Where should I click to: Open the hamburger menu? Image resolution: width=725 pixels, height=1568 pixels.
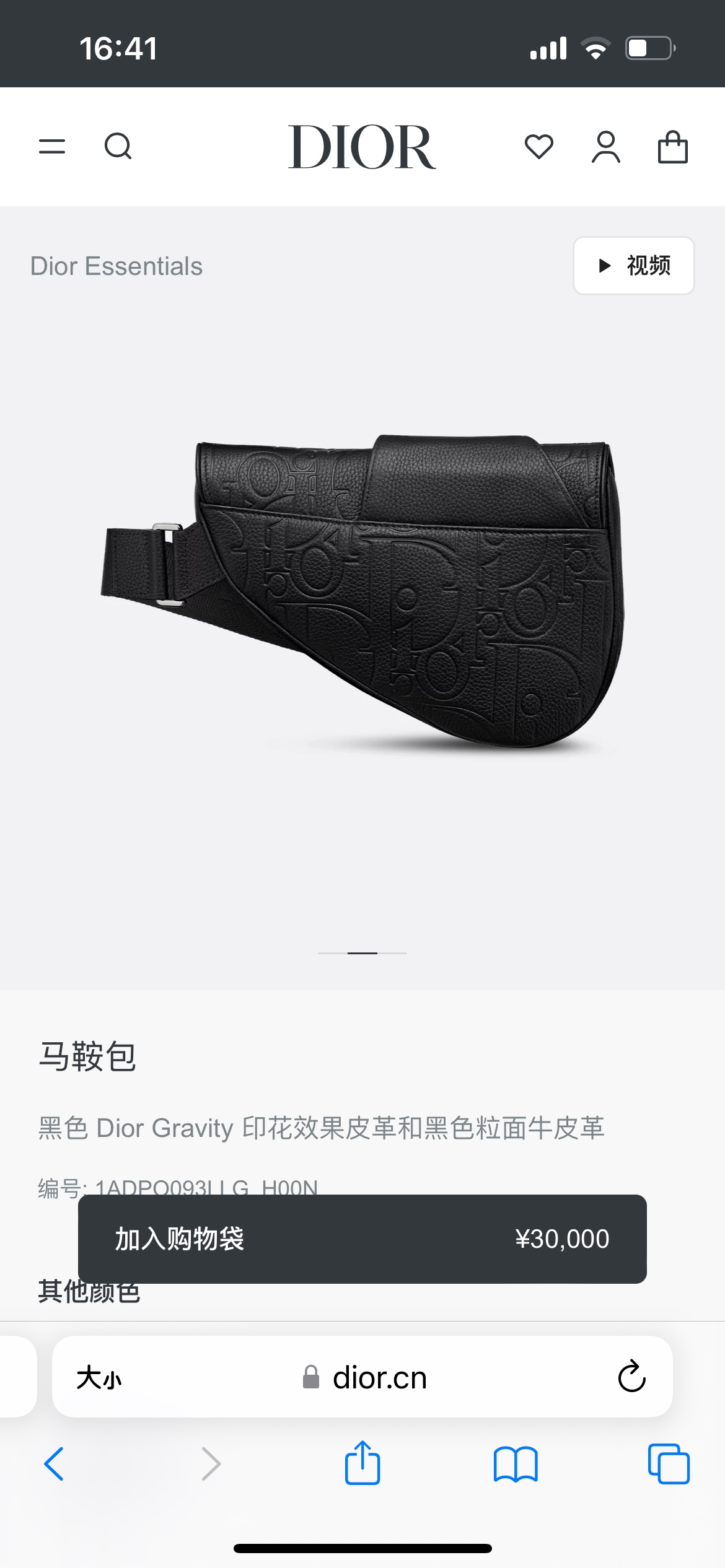click(52, 147)
